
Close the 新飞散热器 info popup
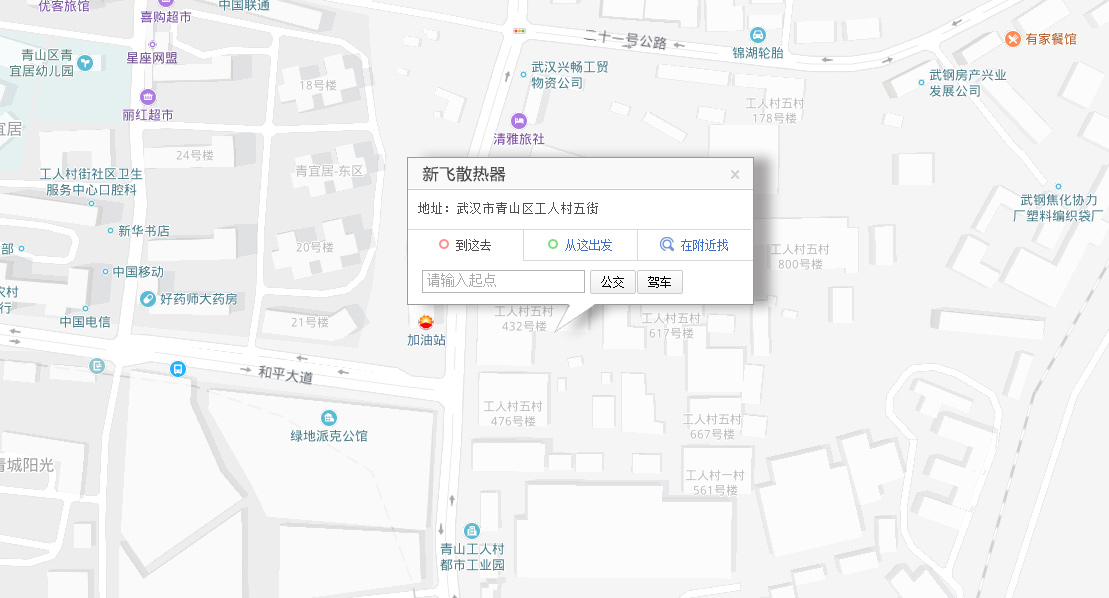735,175
